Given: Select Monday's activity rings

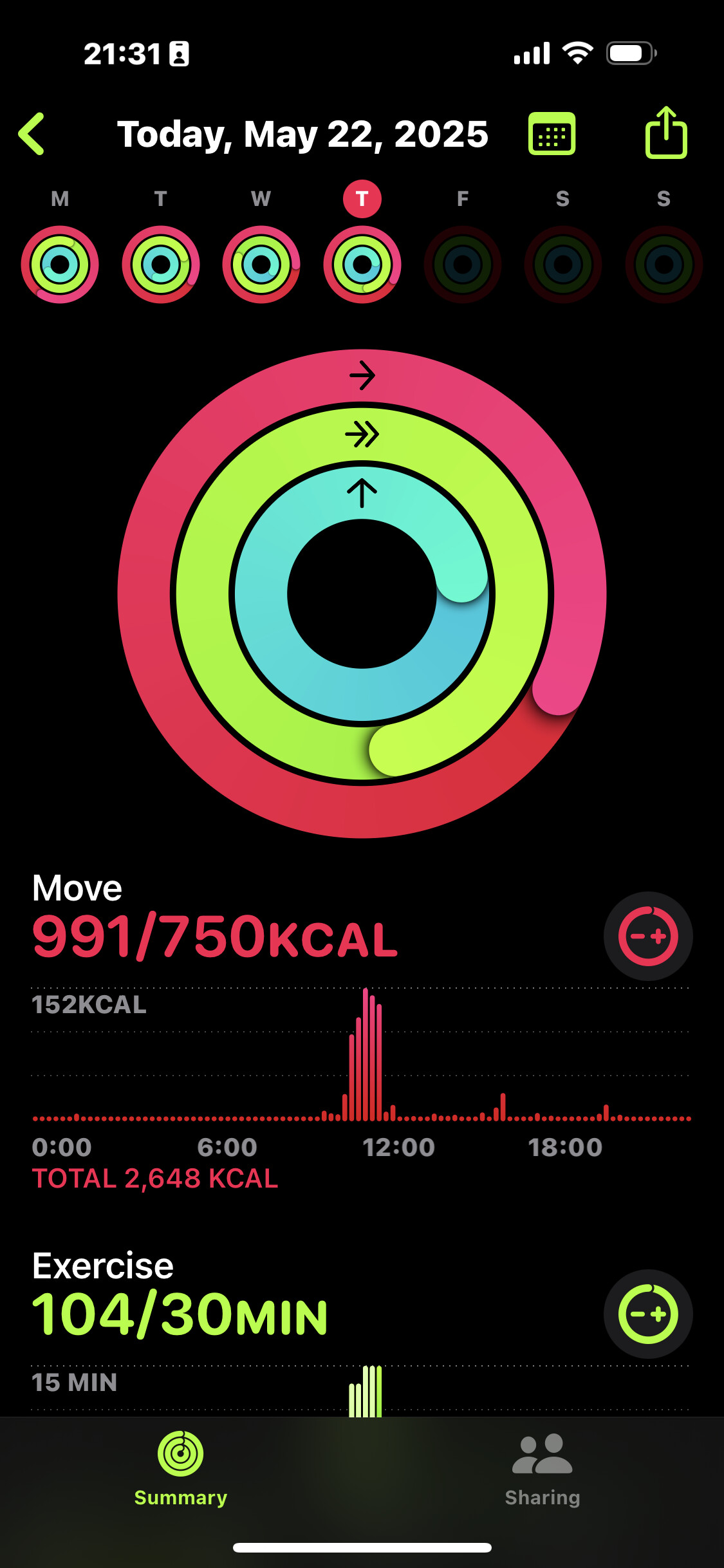Looking at the screenshot, I should [60, 264].
